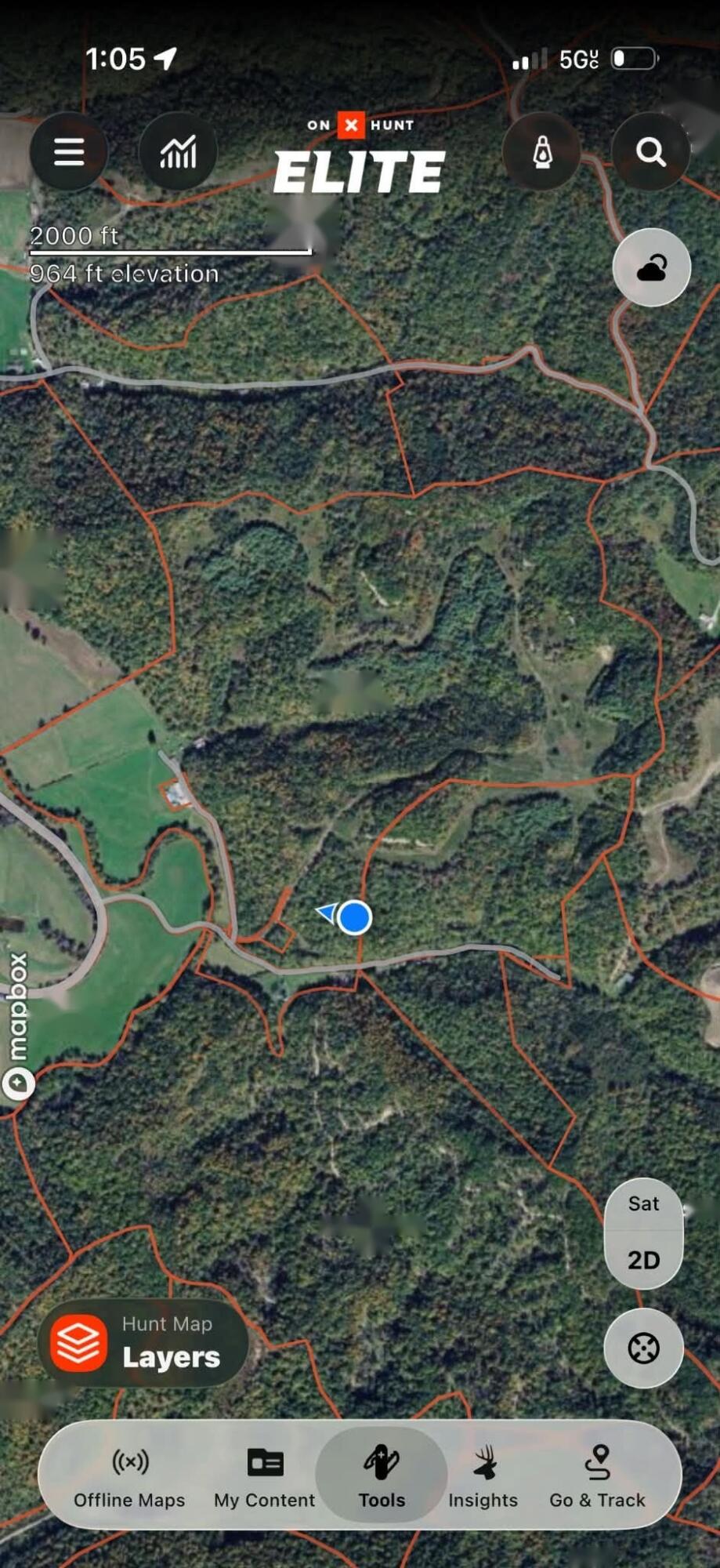Open map search
Image resolution: width=720 pixels, height=1568 pixels.
[651, 151]
